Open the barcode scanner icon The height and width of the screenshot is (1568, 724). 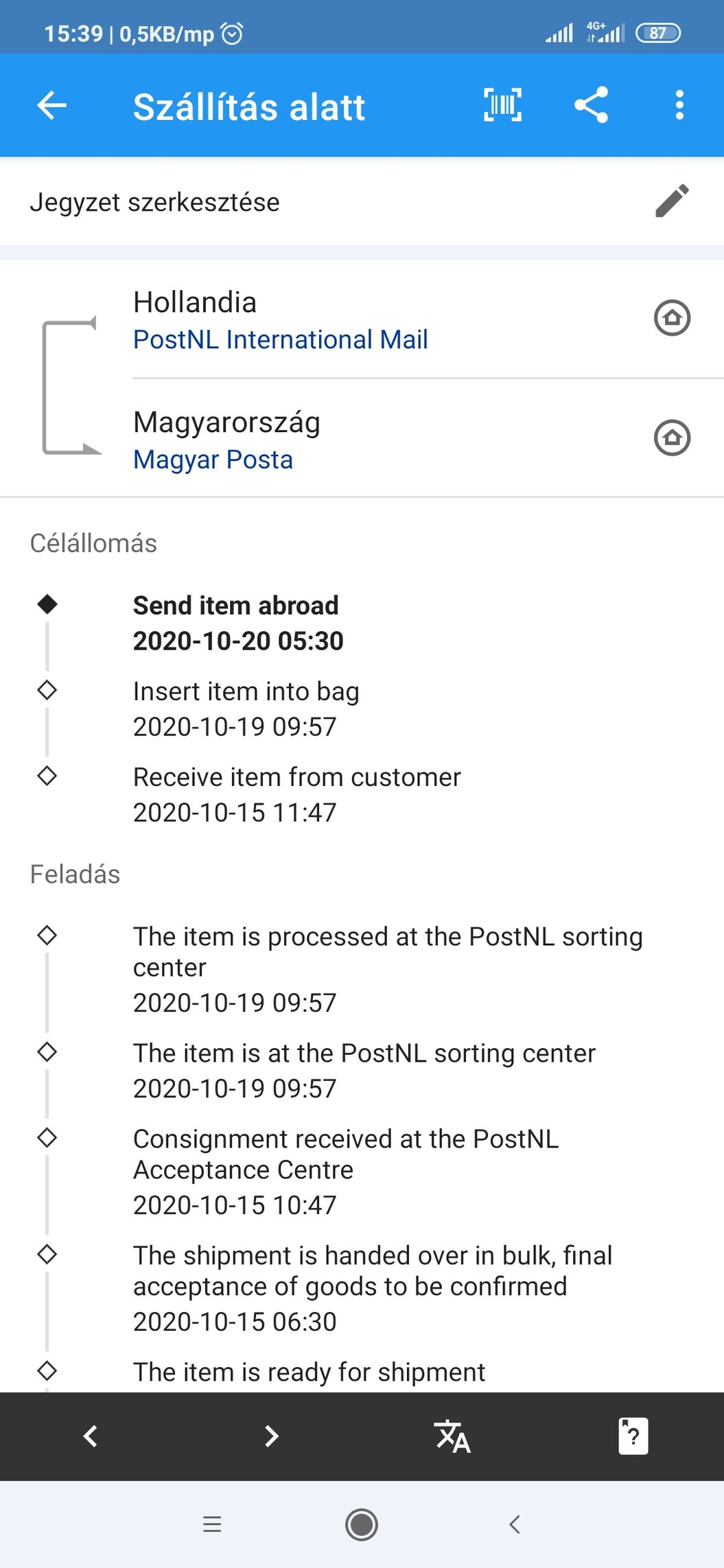(x=502, y=105)
